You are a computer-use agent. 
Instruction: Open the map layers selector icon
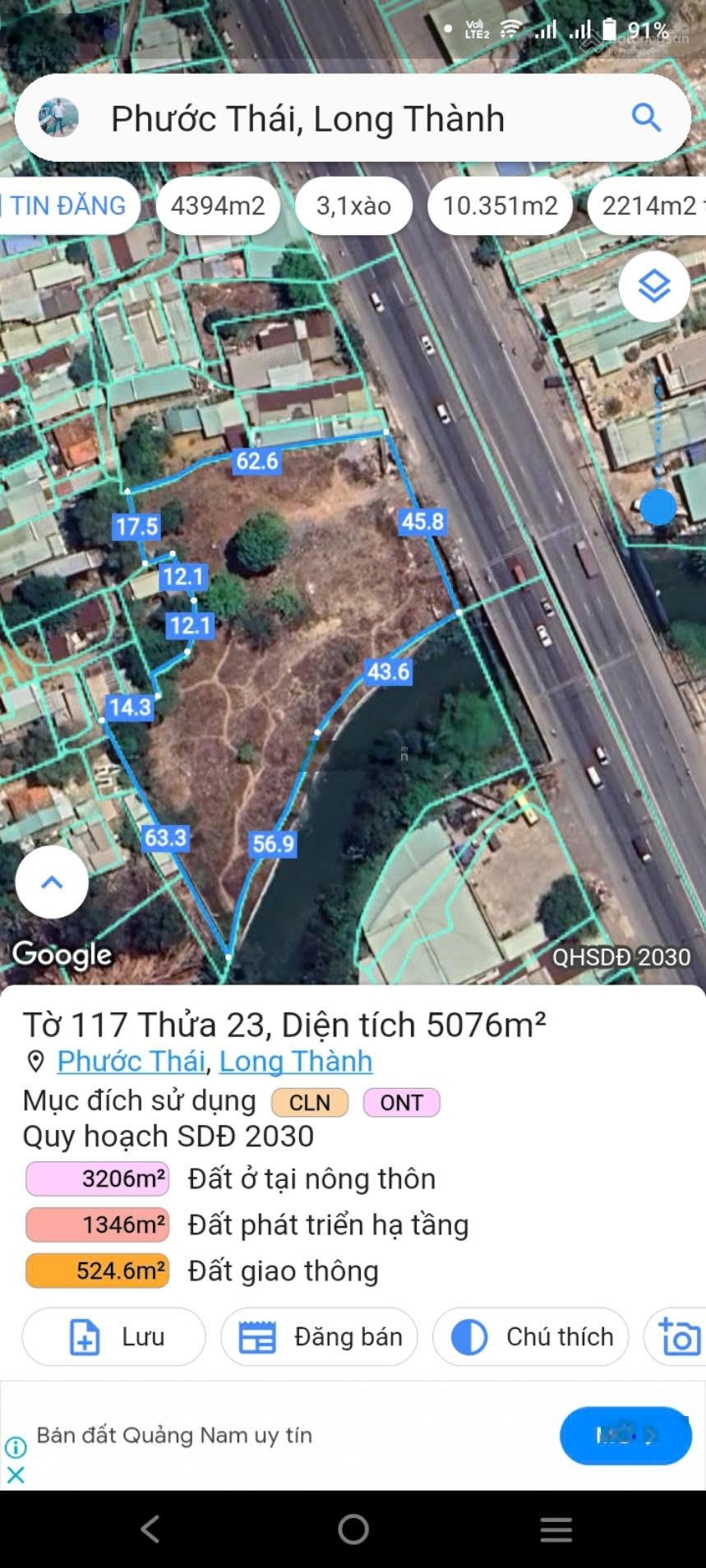click(653, 288)
